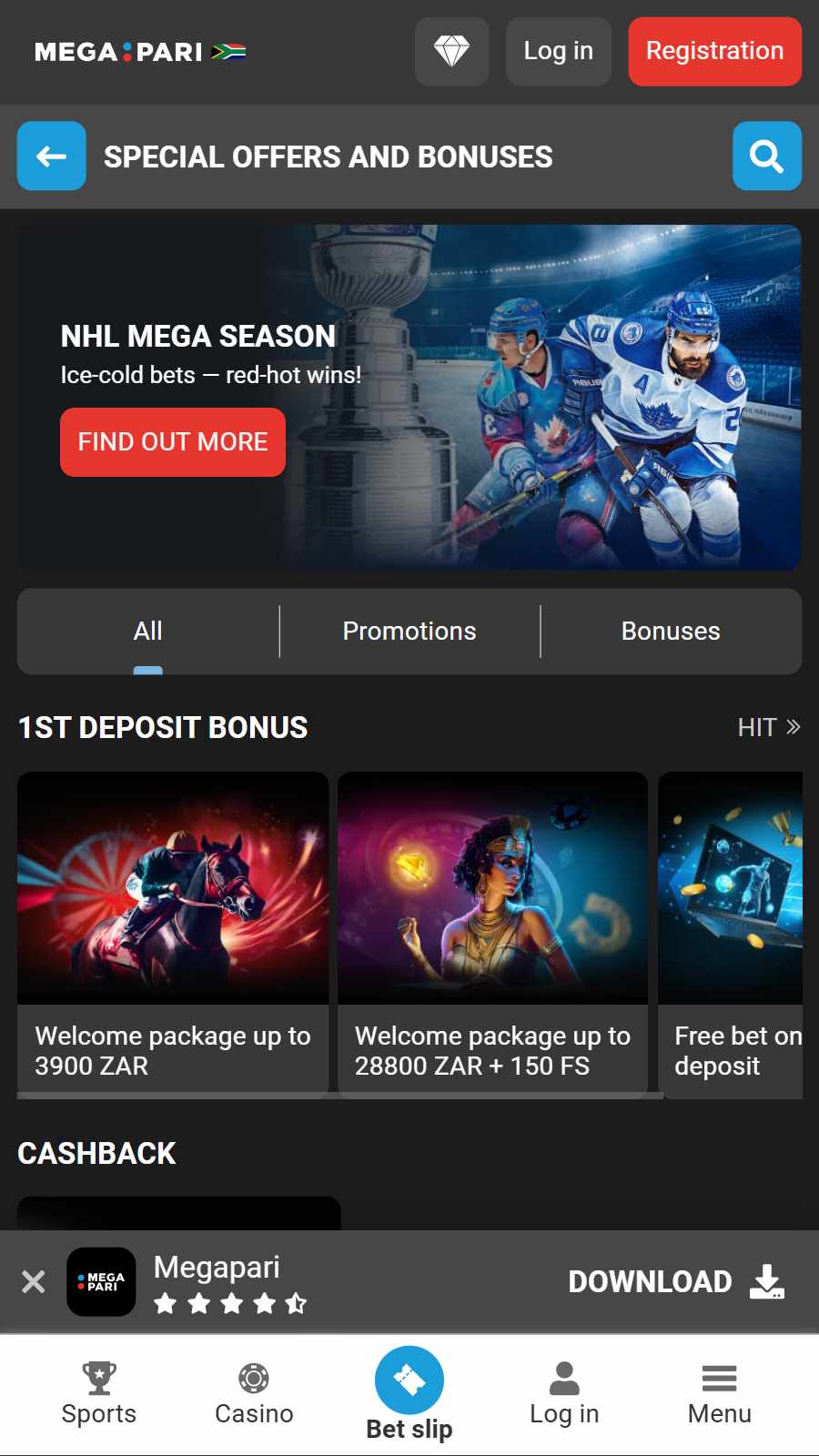Go to Sports section
Viewport: 819px width, 1456px height.
[99, 1394]
